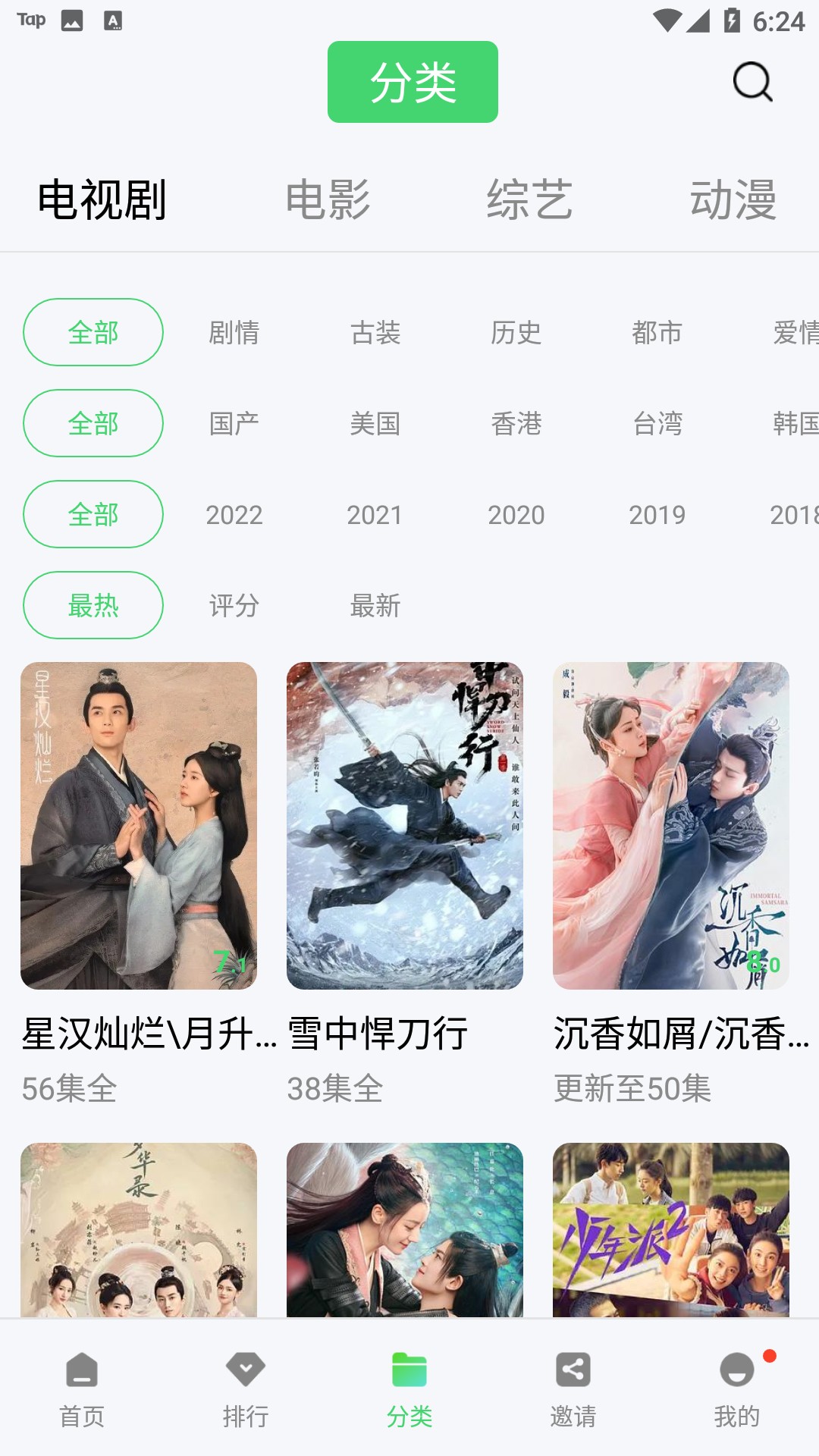Choose 香港 as the region filter
819x1456 pixels.
516,423
